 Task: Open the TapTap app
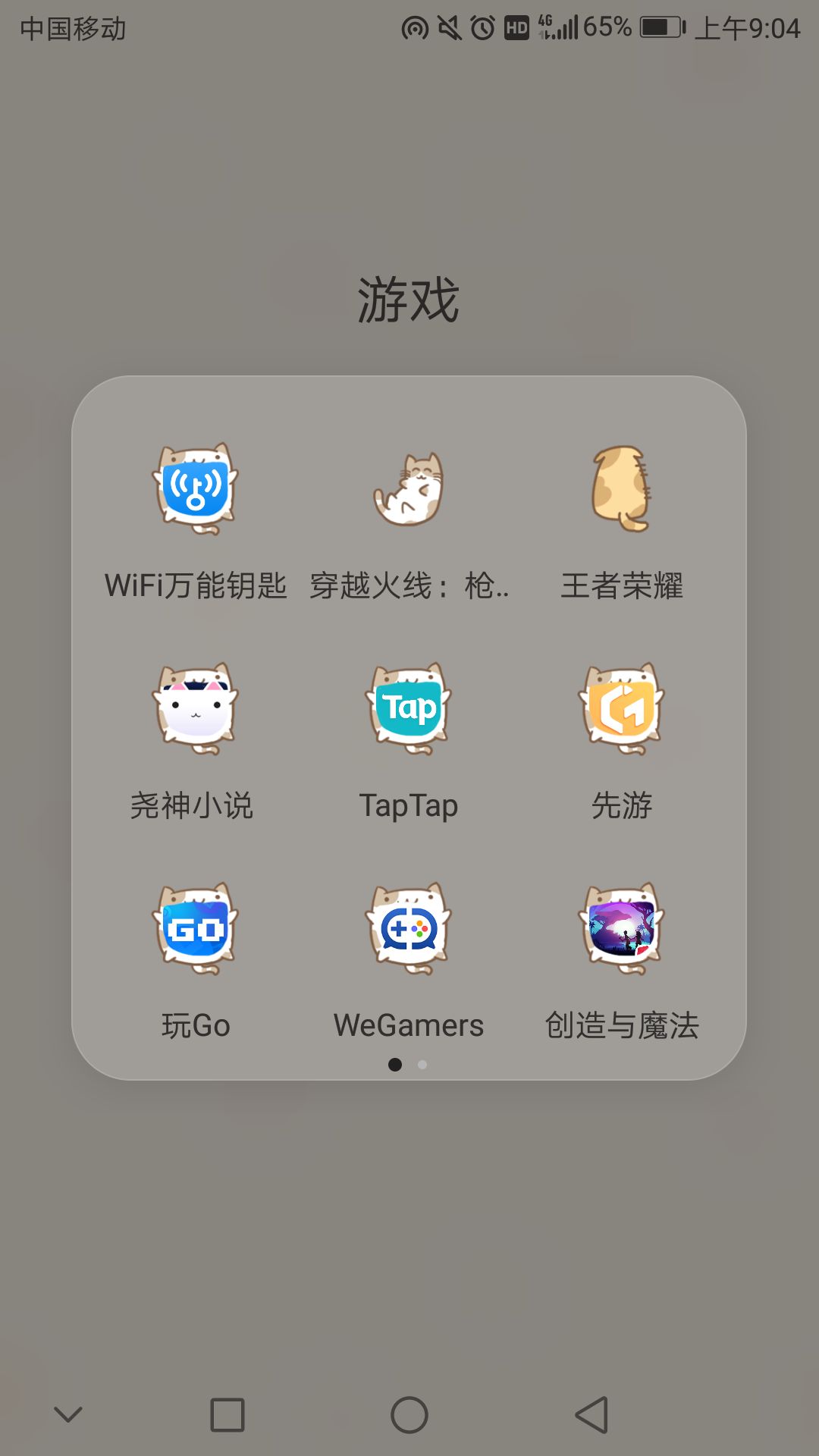click(x=409, y=709)
